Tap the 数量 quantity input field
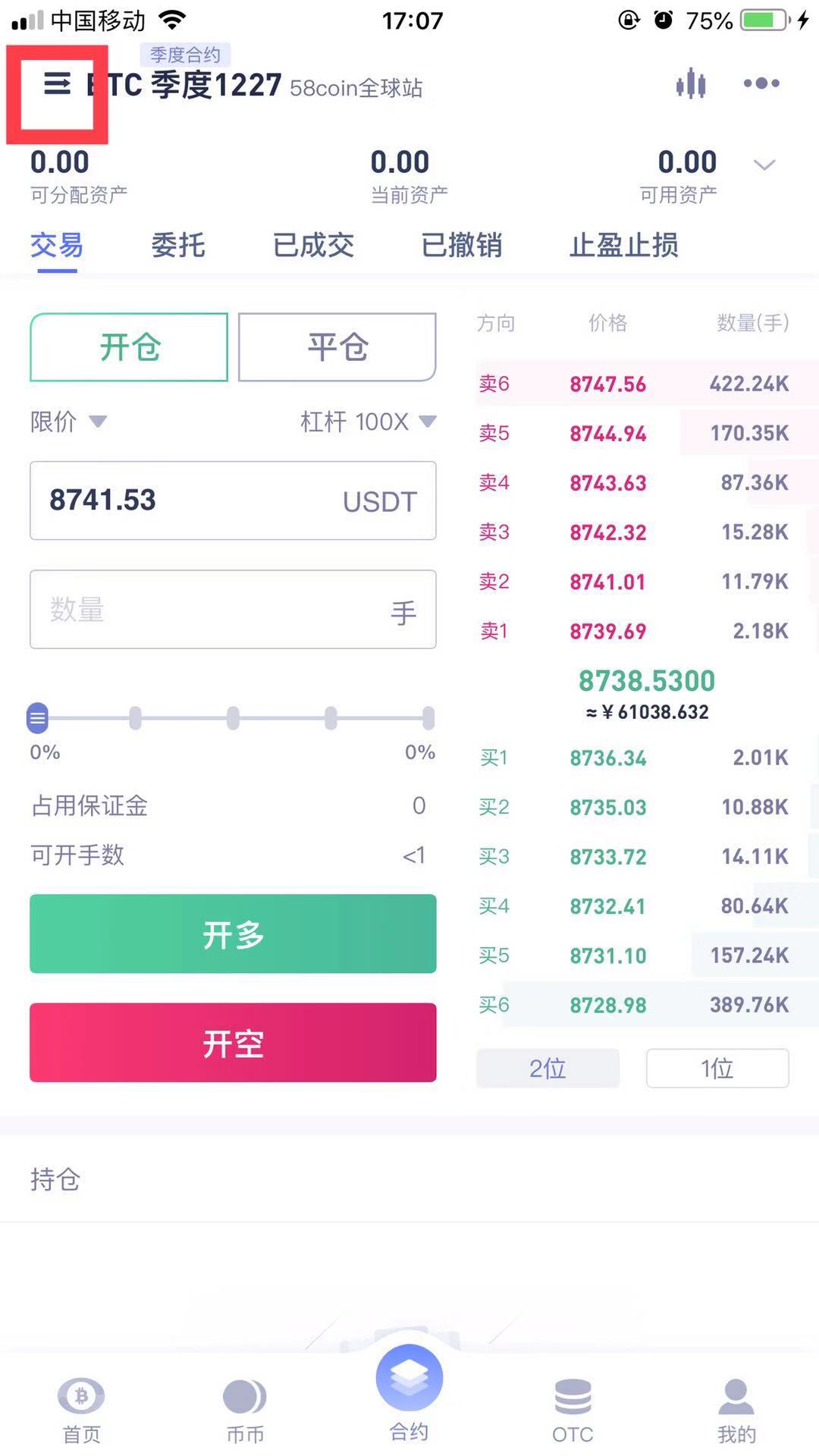The width and height of the screenshot is (819, 1456). pyautogui.click(x=233, y=610)
